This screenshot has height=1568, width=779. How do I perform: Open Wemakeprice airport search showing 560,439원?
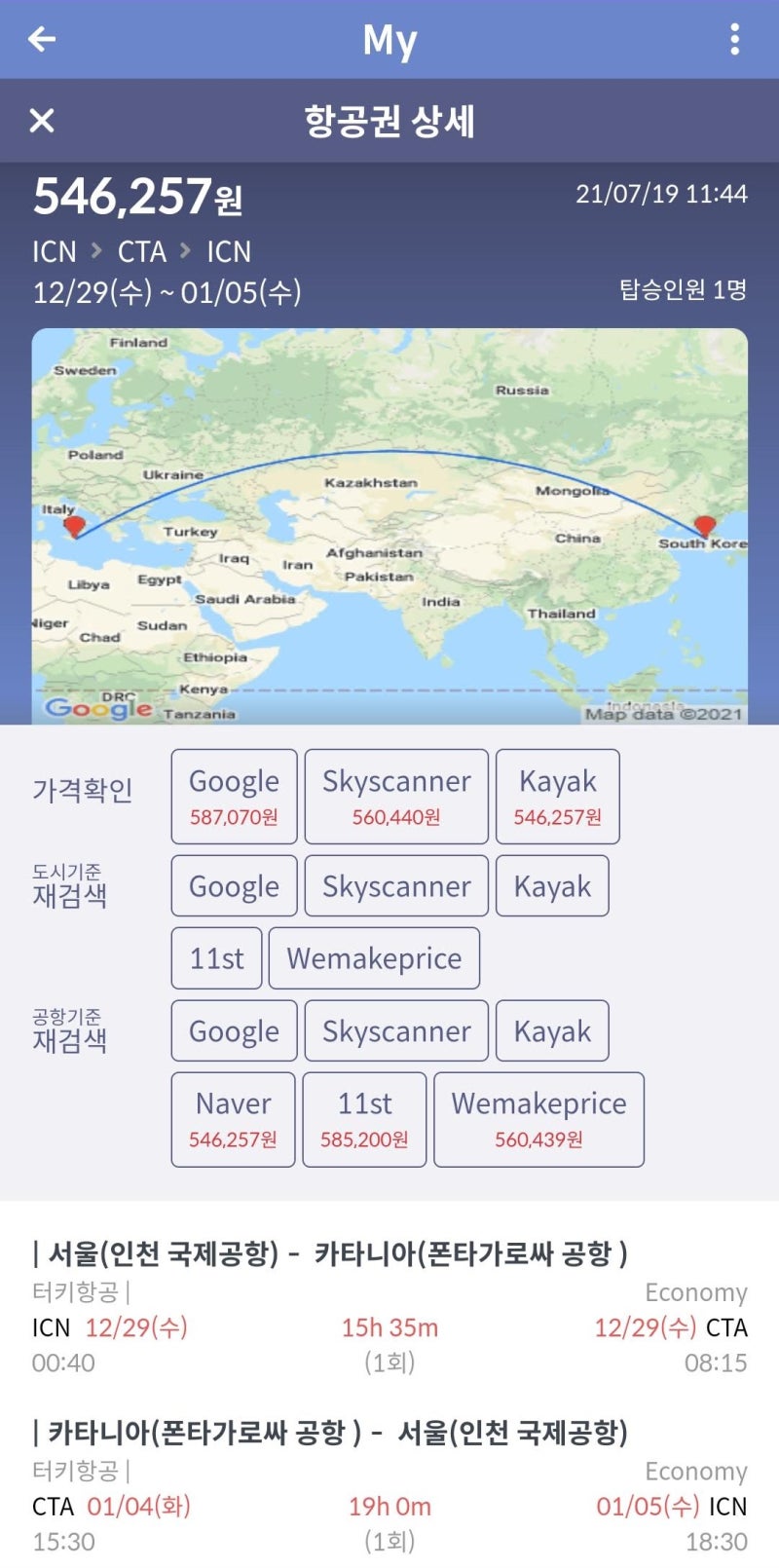538,1118
